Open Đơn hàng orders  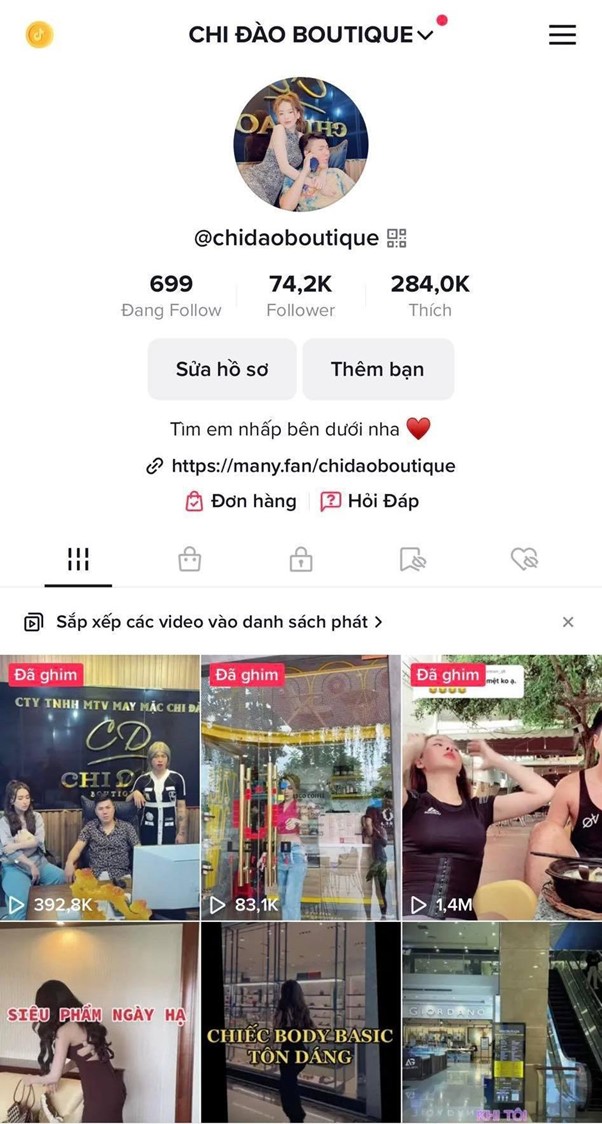(241, 501)
